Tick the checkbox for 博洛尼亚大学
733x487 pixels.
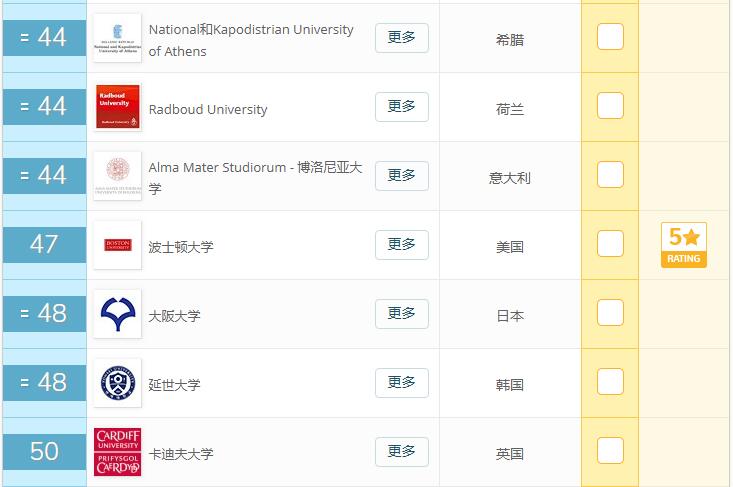point(610,175)
